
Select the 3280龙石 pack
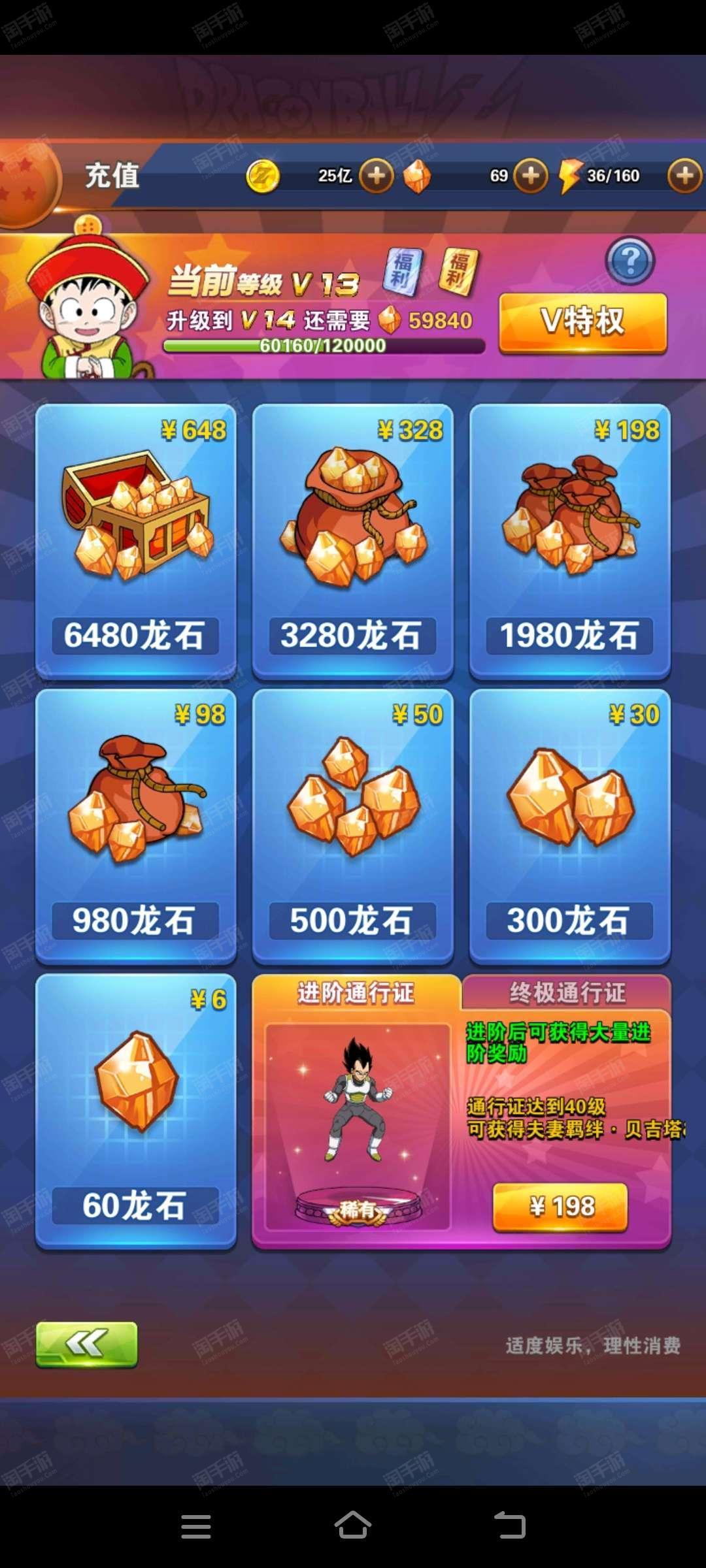(x=353, y=542)
